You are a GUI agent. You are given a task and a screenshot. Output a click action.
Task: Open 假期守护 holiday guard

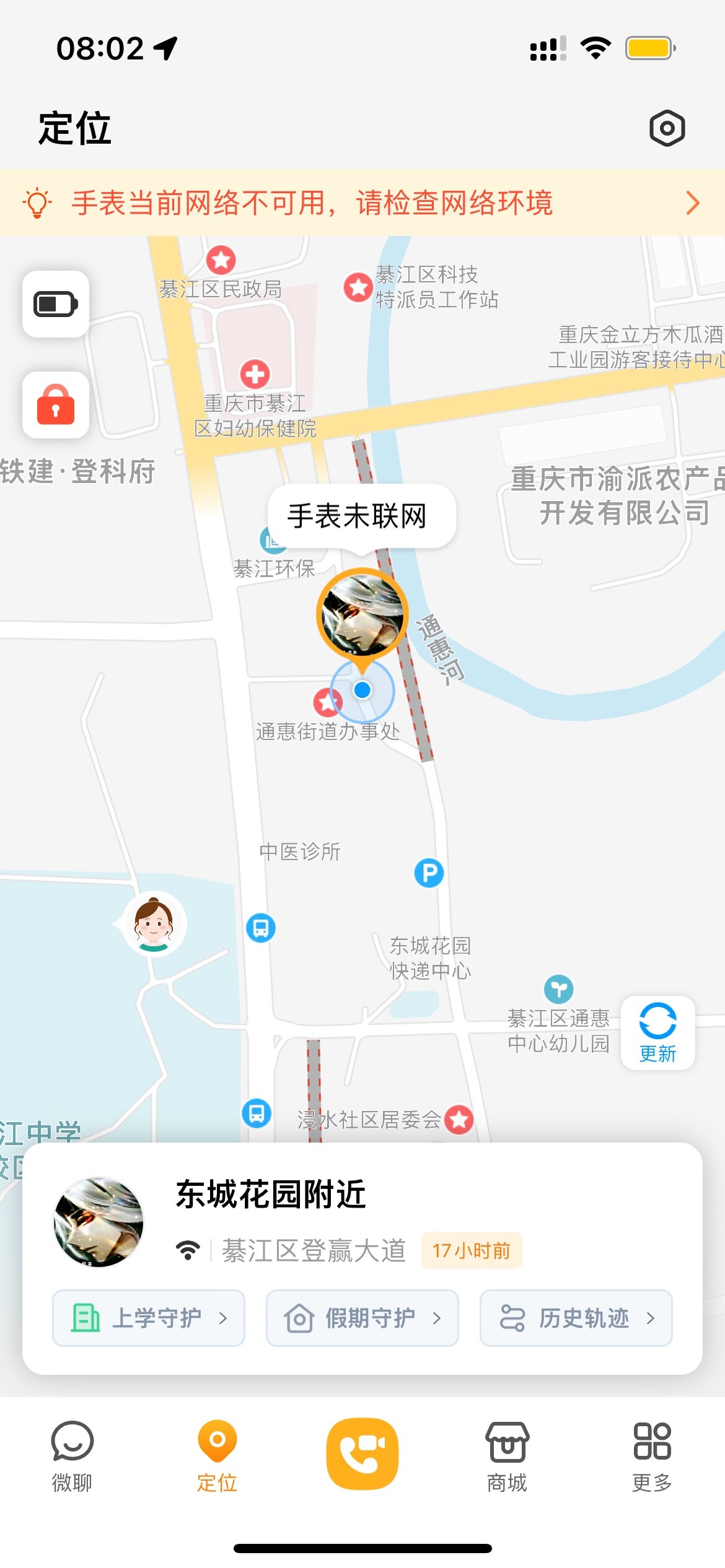[x=362, y=1318]
